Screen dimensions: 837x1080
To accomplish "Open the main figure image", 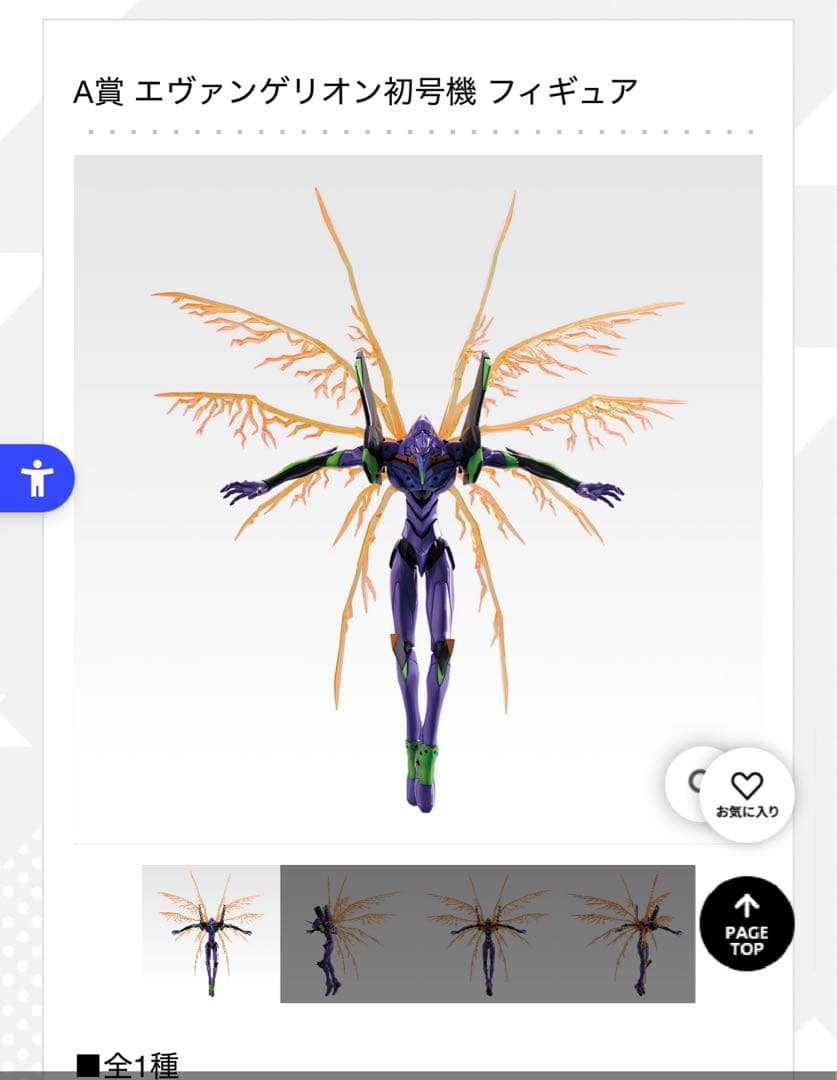I will pyautogui.click(x=418, y=498).
